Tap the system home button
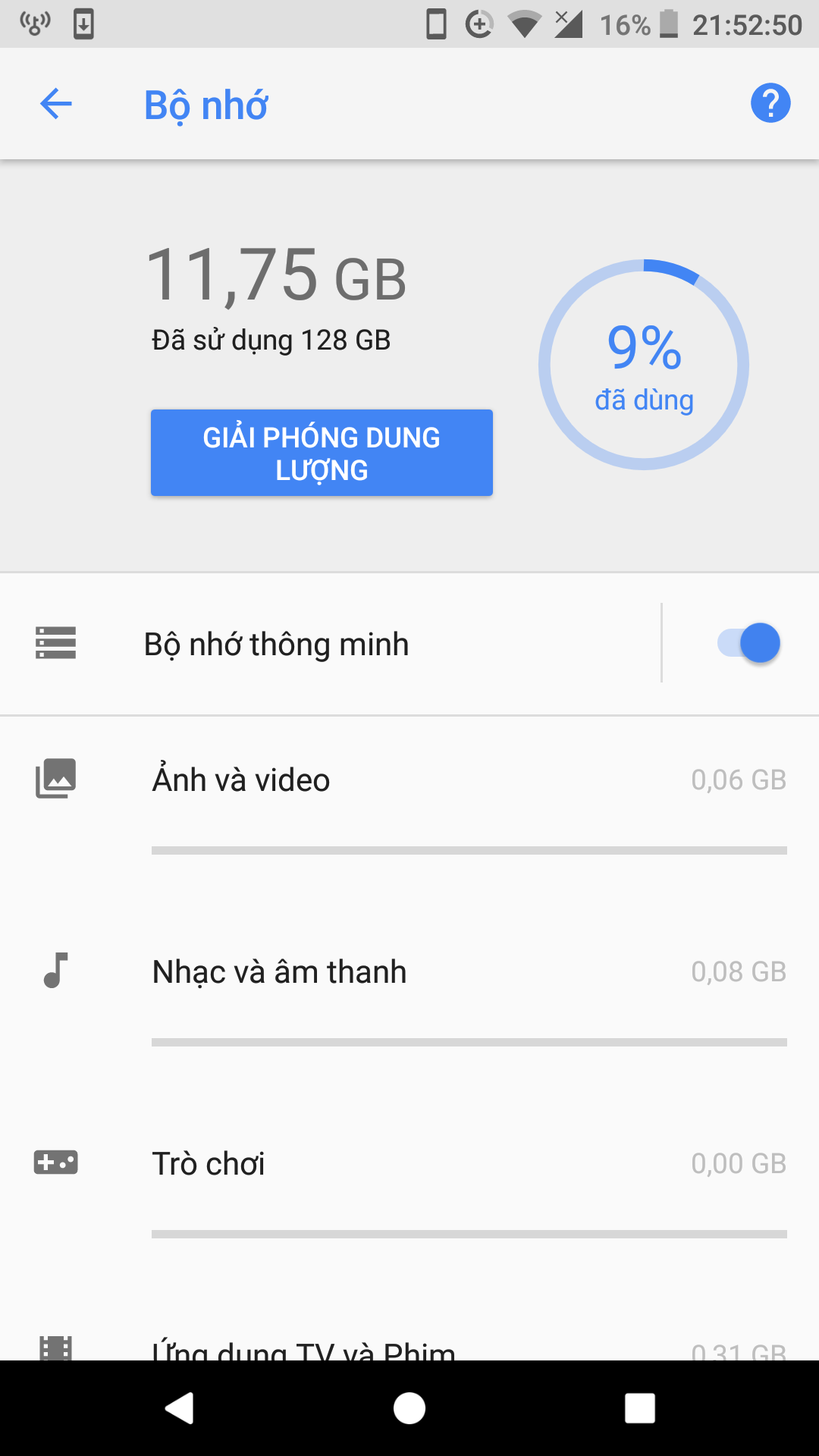This screenshot has height=1456, width=819. point(409,1408)
